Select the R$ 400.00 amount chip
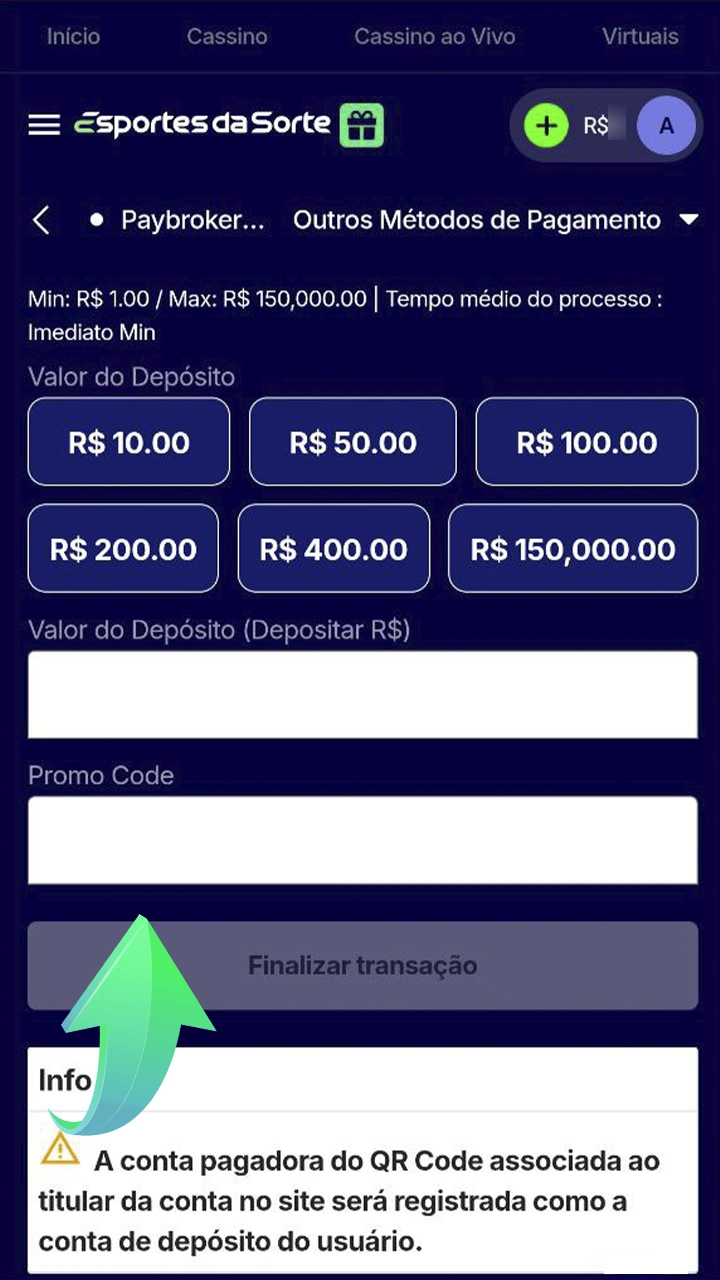The image size is (720, 1280). click(x=333, y=548)
